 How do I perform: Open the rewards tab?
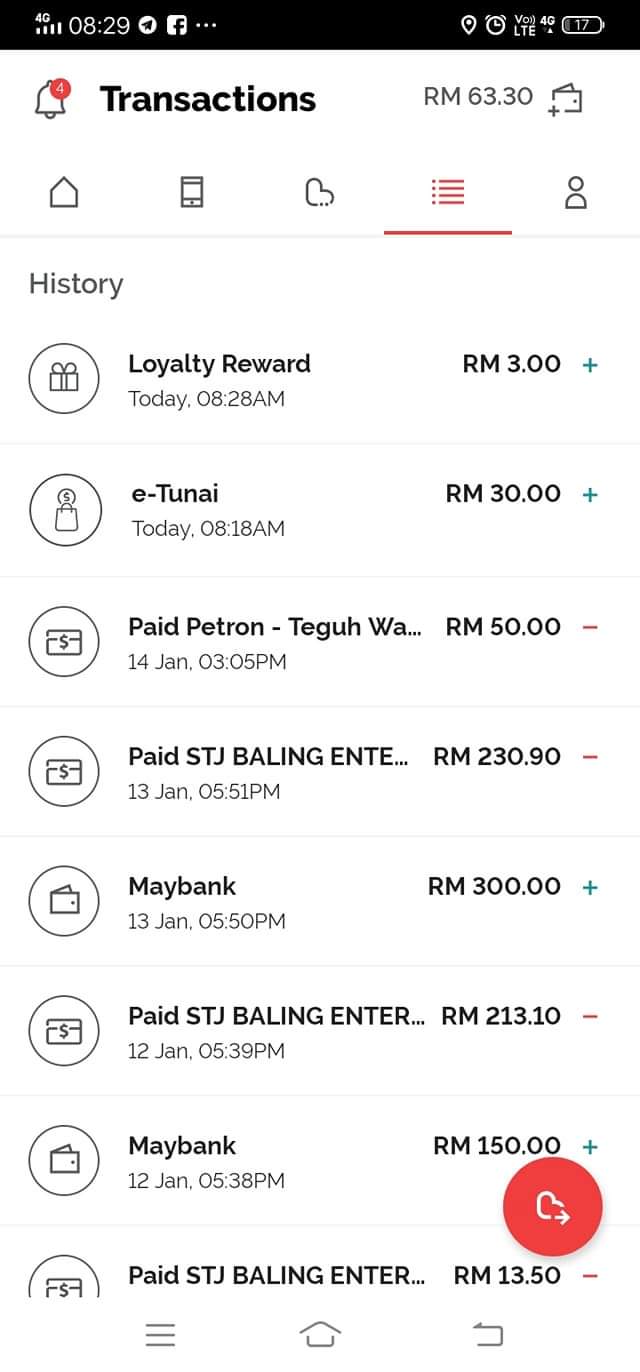319,191
